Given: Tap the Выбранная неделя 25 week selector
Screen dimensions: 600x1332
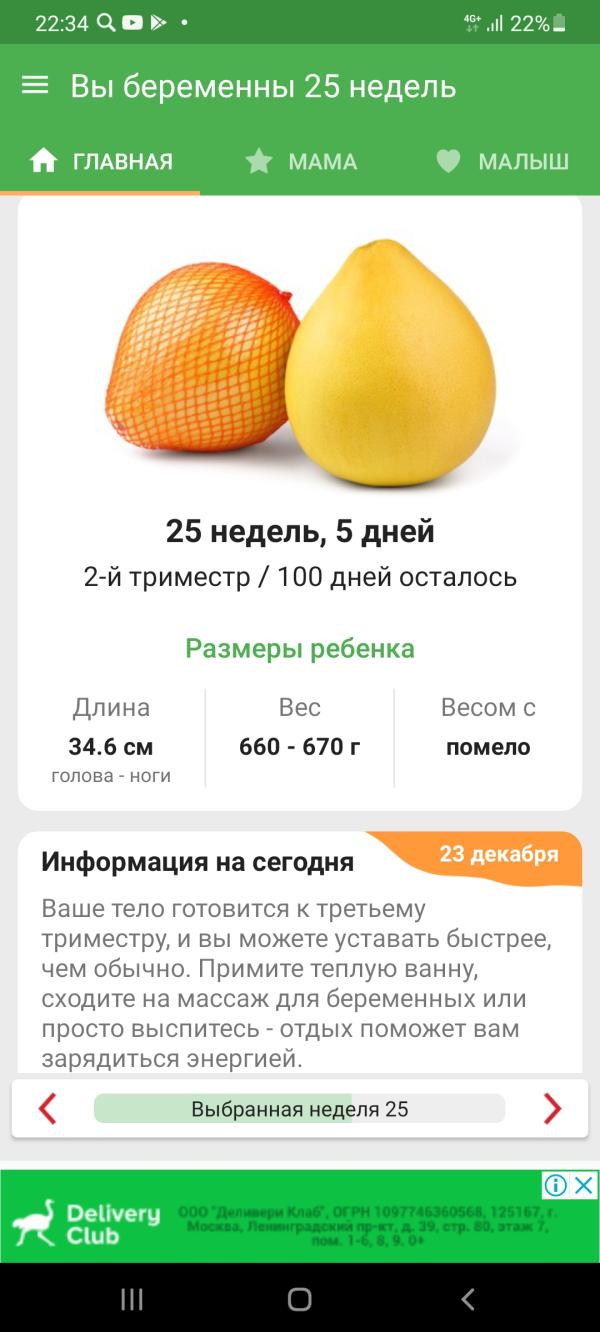Looking at the screenshot, I should [x=299, y=1108].
